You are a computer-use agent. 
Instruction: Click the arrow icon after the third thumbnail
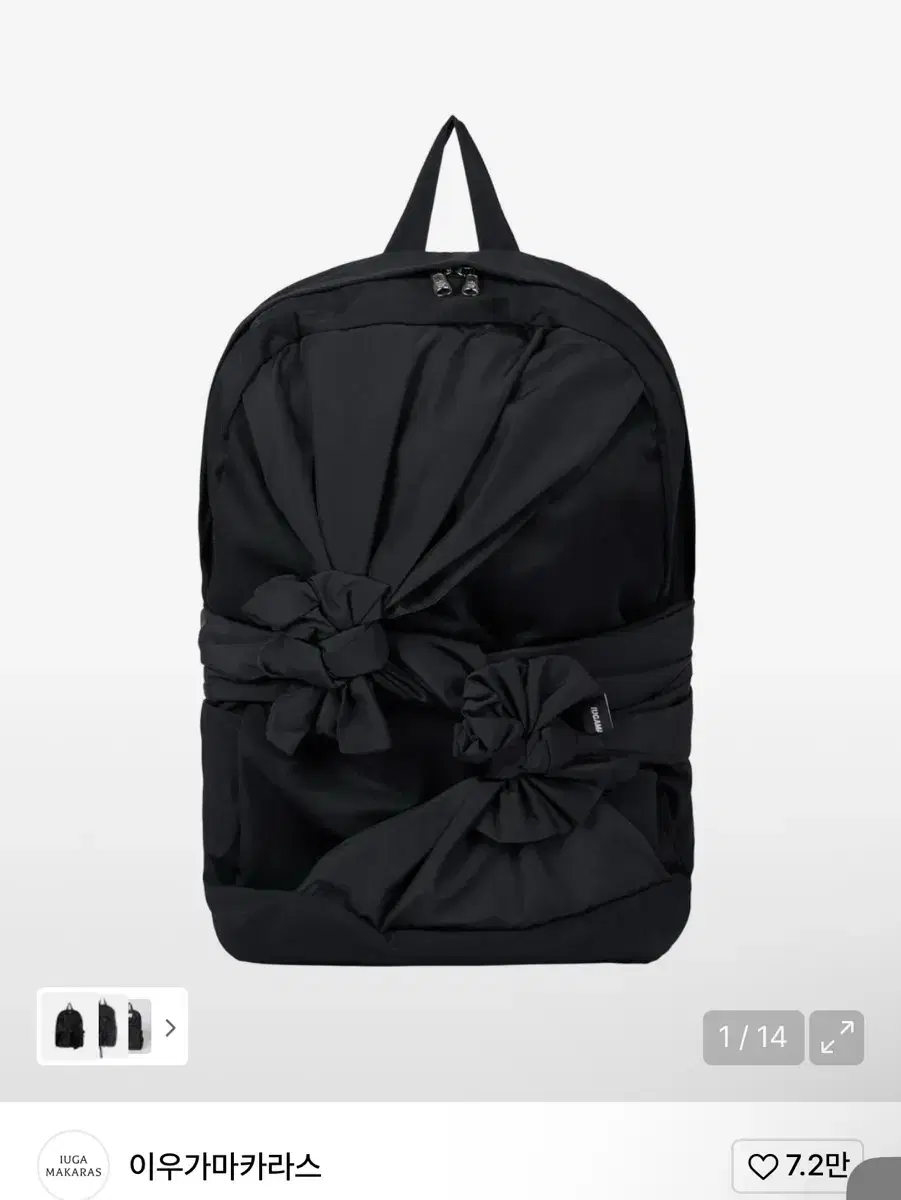coord(171,1028)
